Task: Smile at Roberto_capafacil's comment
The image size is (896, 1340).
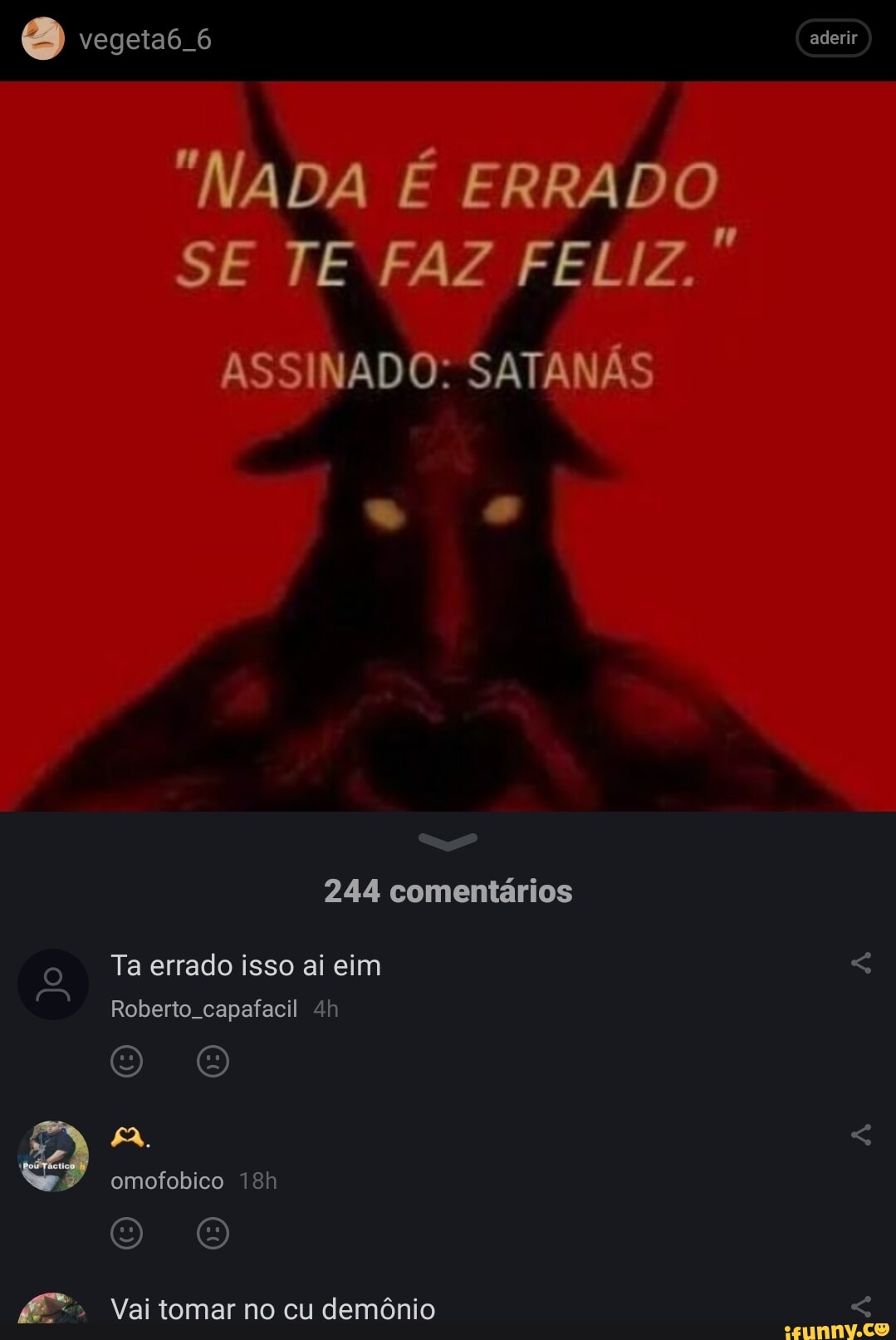Action: tap(127, 1061)
